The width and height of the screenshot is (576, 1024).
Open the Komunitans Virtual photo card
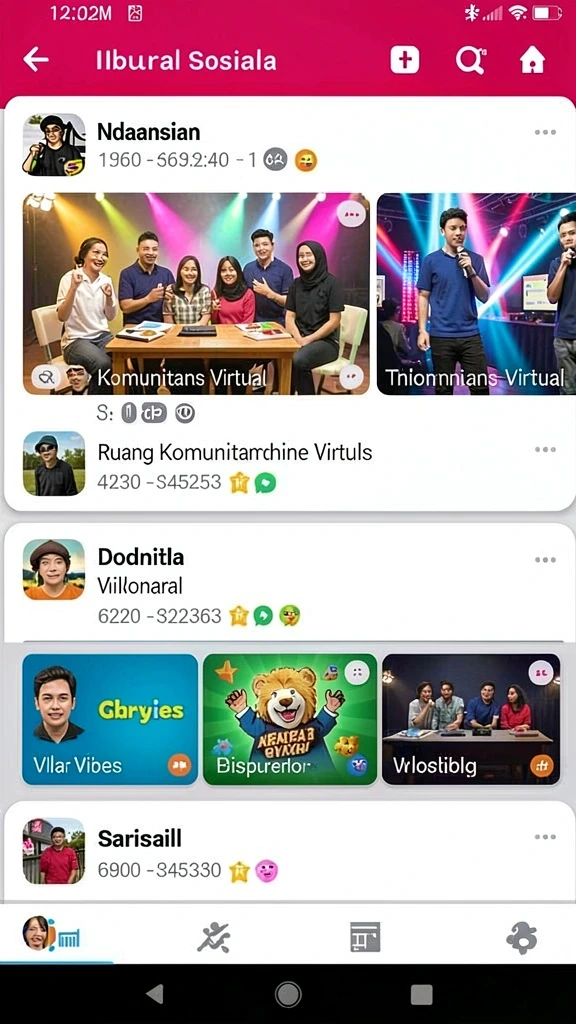(196, 294)
